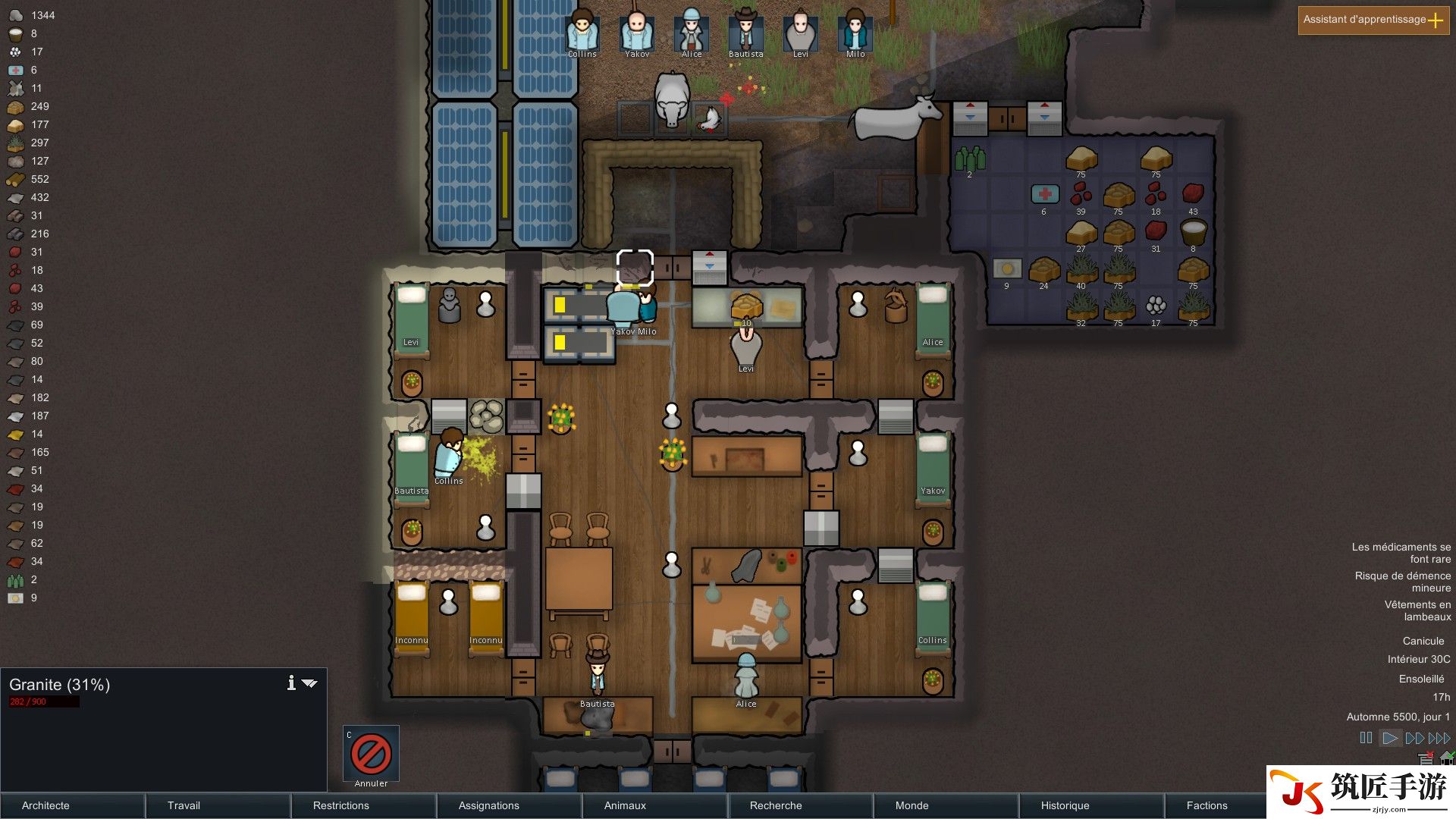Open Assistant d'apprentissage panel
The width and height of the screenshot is (1456, 819).
[1373, 20]
